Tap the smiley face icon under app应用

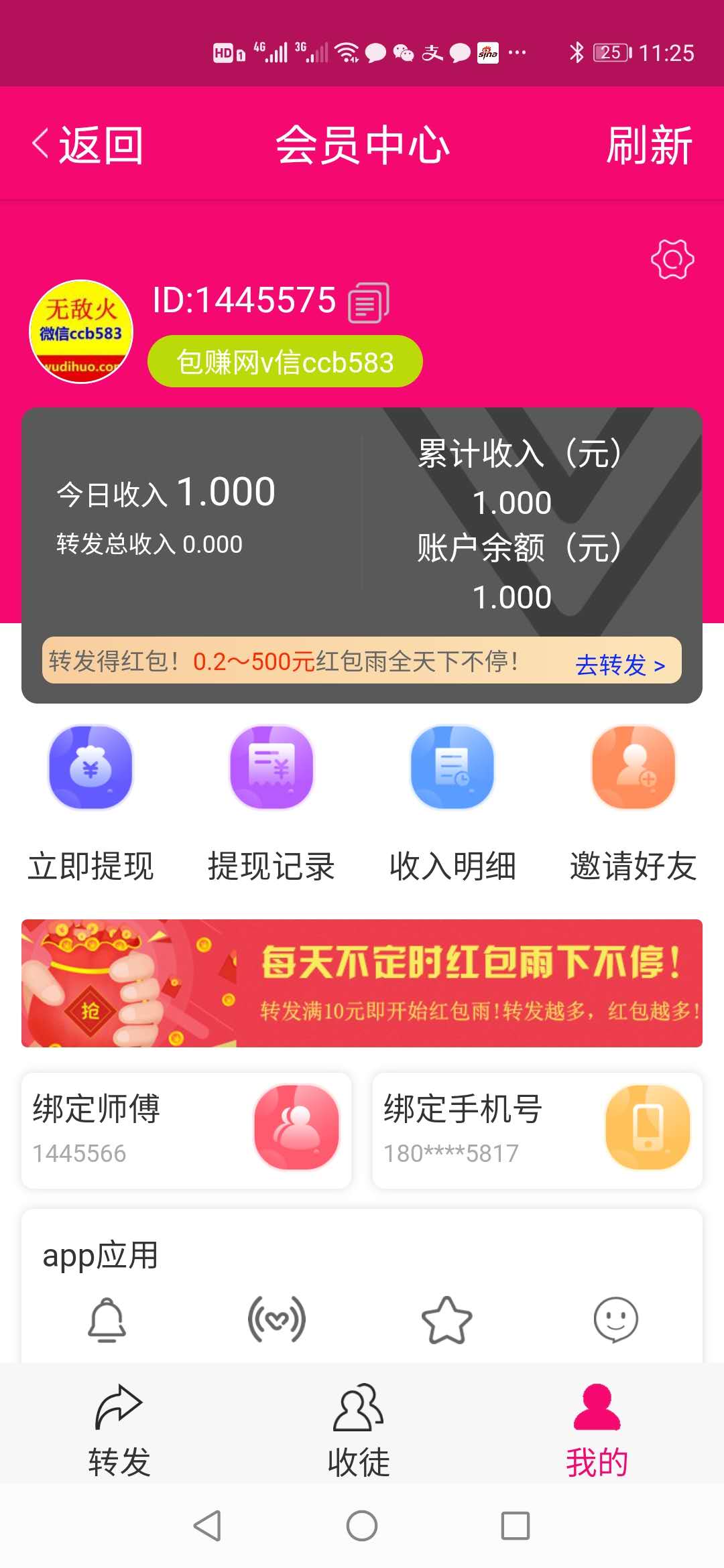coord(615,1319)
